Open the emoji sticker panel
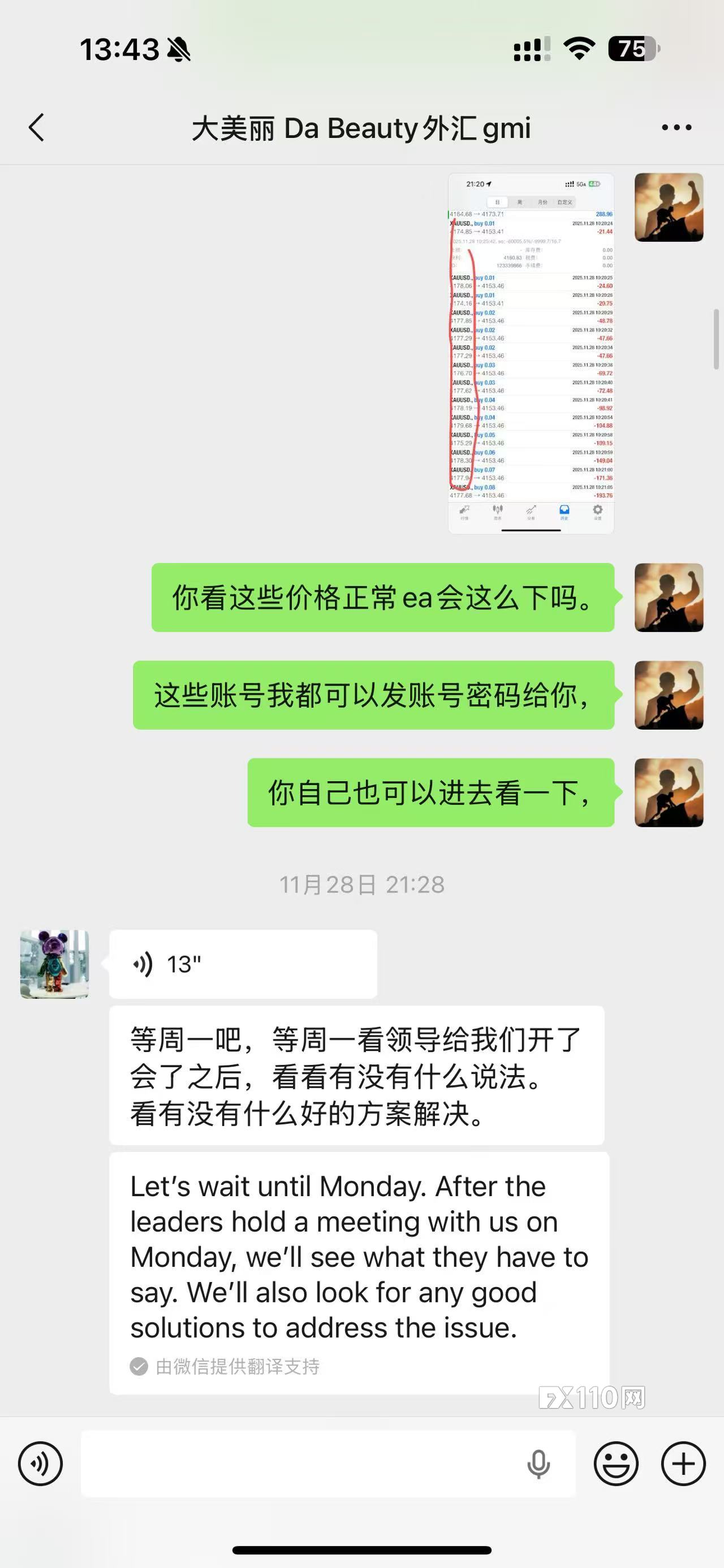This screenshot has width=724, height=1568. click(615, 1463)
